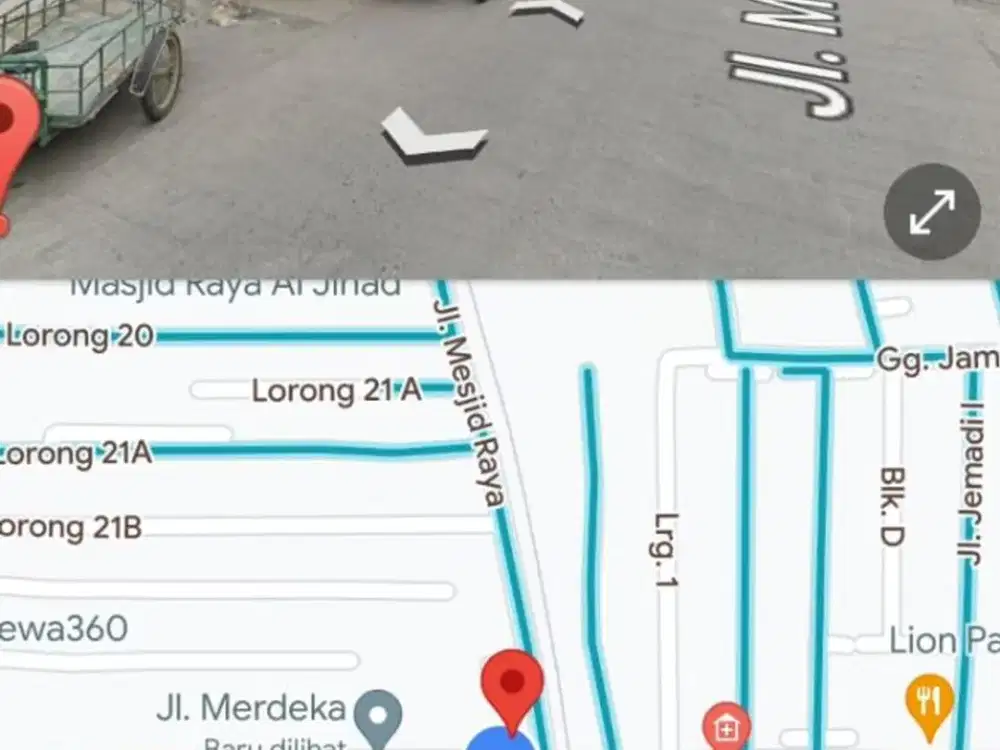The width and height of the screenshot is (1000, 750).
Task: Open the orange restaurant marker on map
Action: 929,704
